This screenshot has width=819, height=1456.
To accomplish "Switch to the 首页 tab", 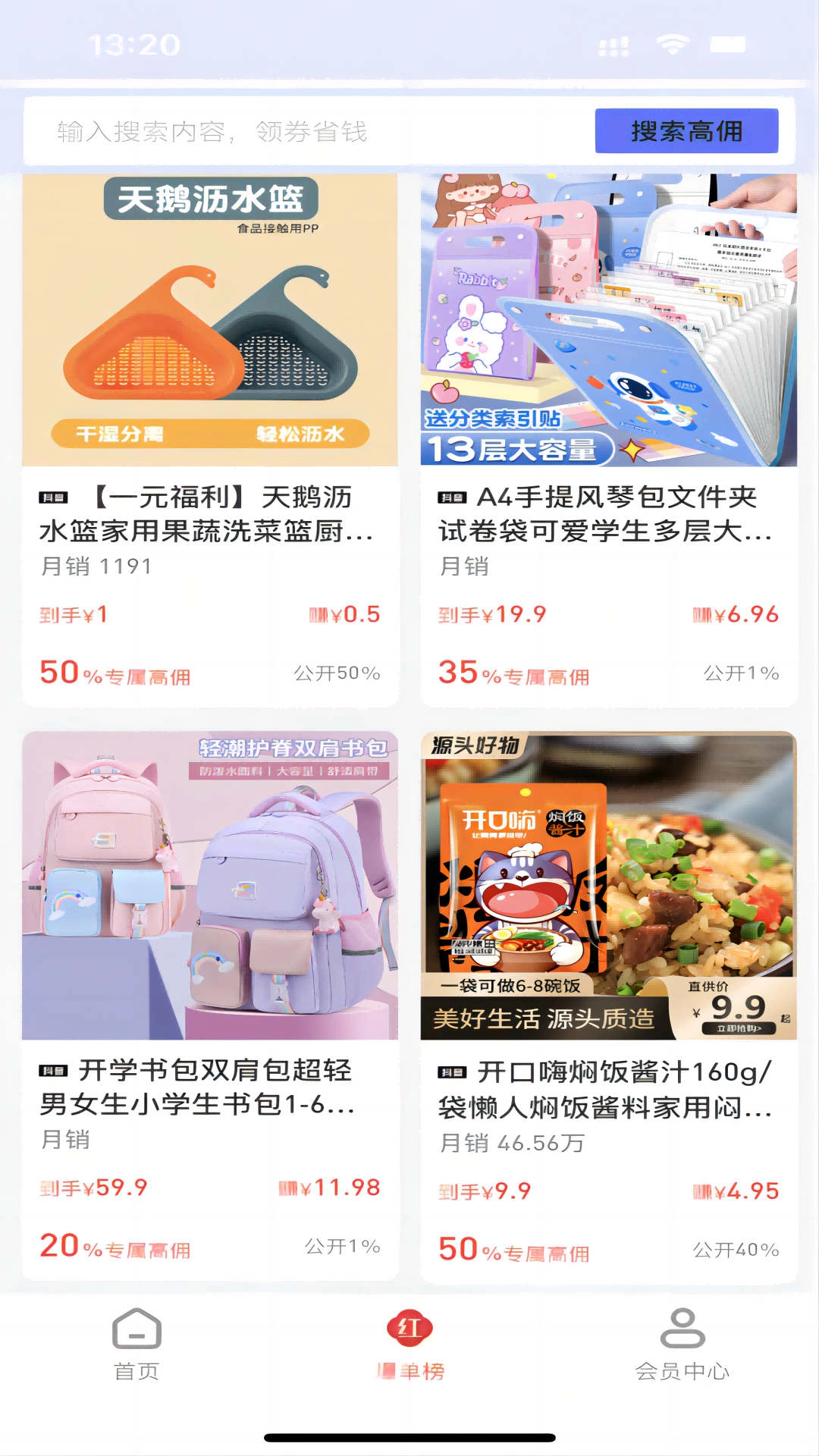I will click(136, 1357).
